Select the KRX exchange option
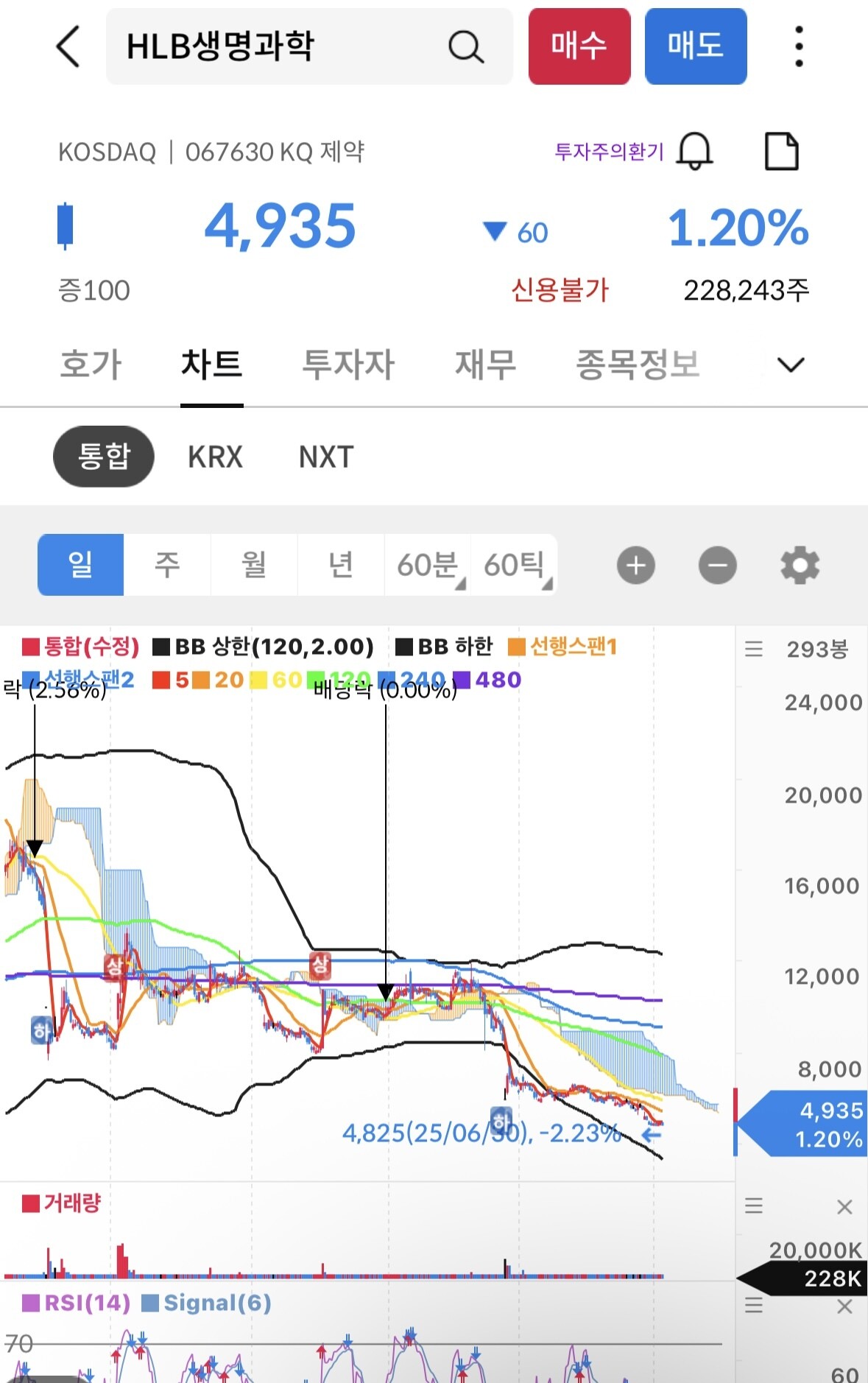Image resolution: width=868 pixels, height=1383 pixels. coord(215,457)
